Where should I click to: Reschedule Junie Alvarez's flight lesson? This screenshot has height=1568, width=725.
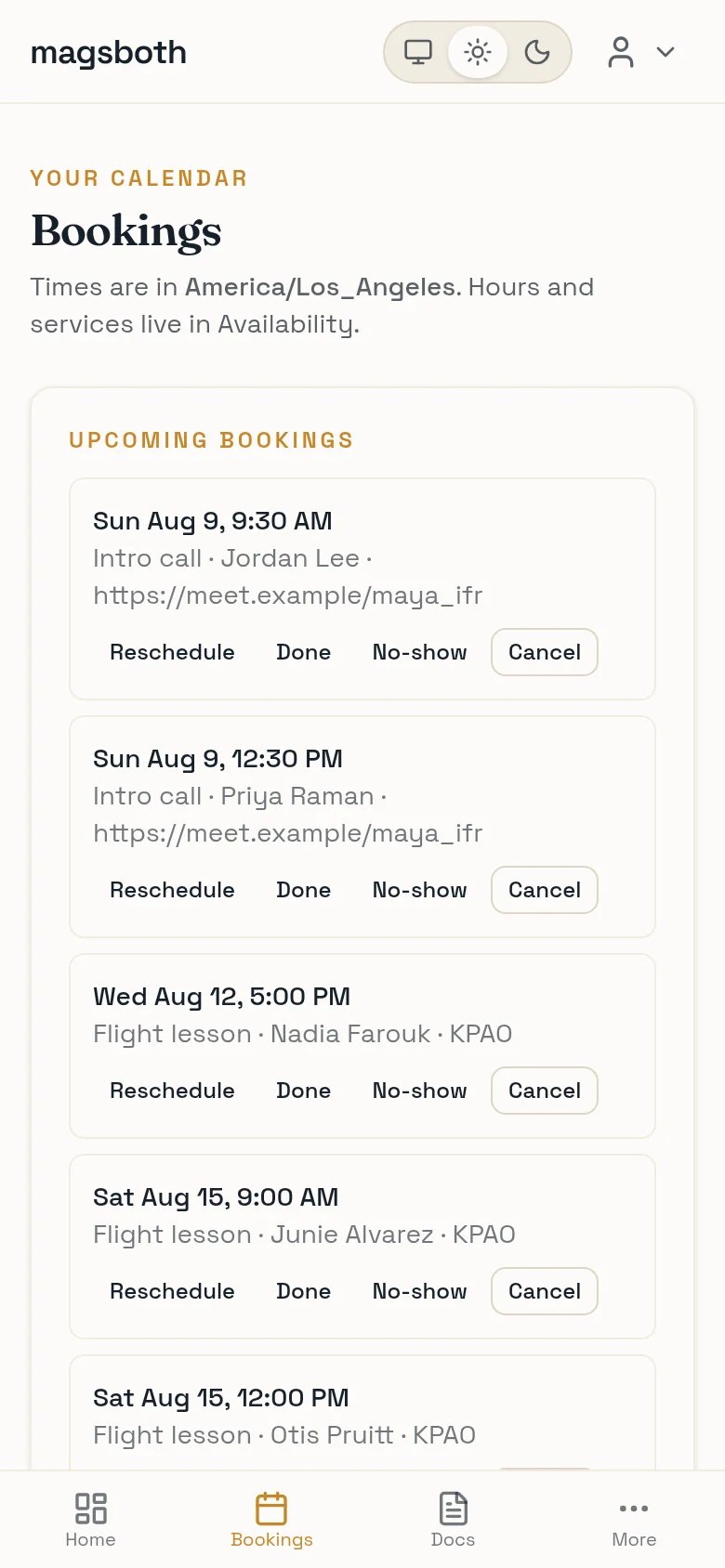coord(172,1291)
